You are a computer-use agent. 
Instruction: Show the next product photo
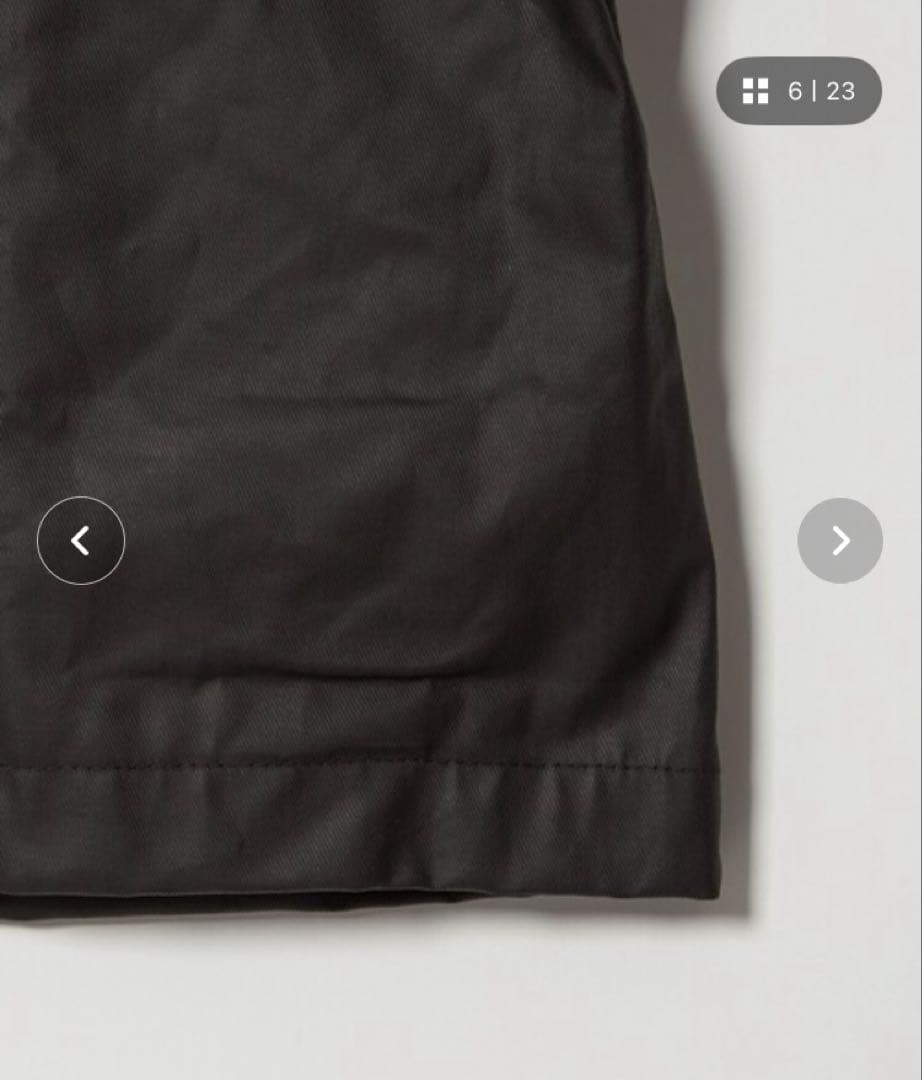pyautogui.click(x=840, y=541)
